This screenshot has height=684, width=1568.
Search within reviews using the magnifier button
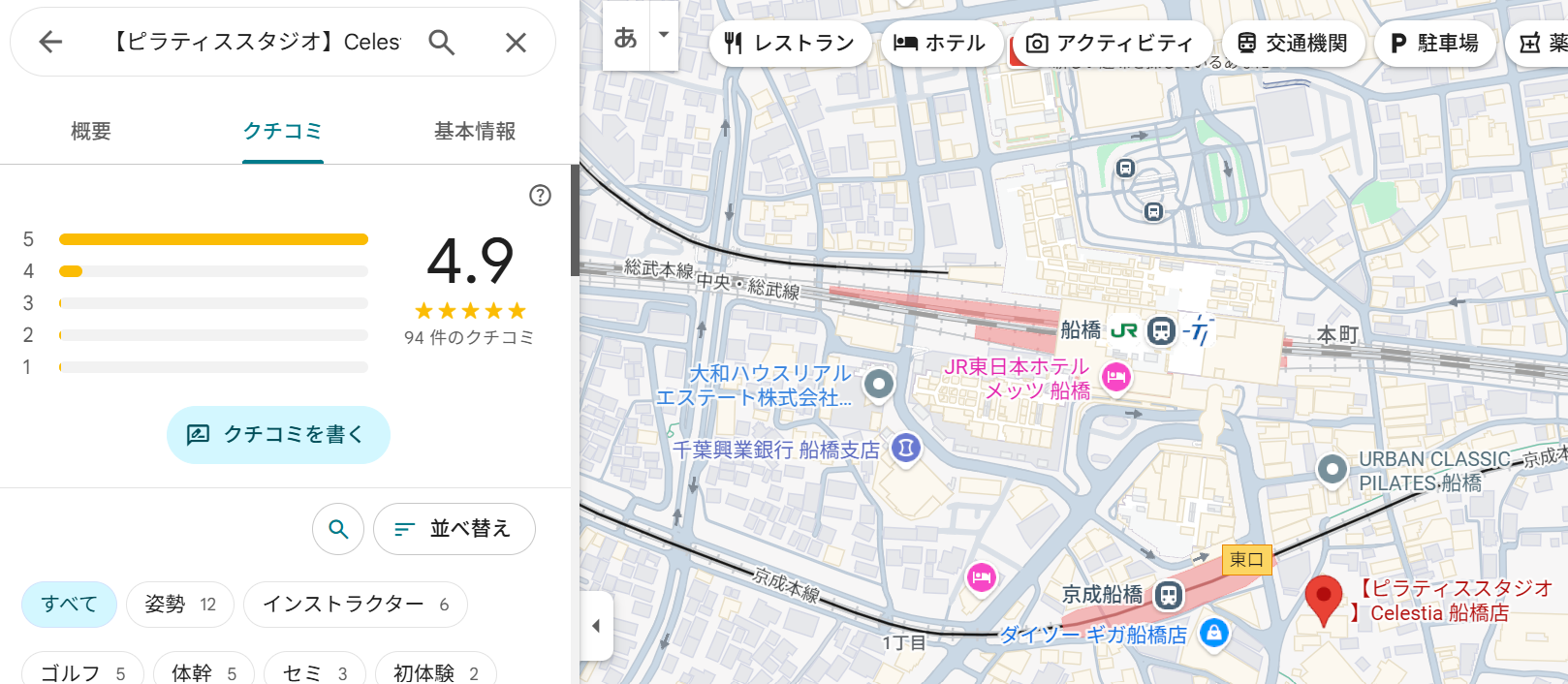coord(338,529)
